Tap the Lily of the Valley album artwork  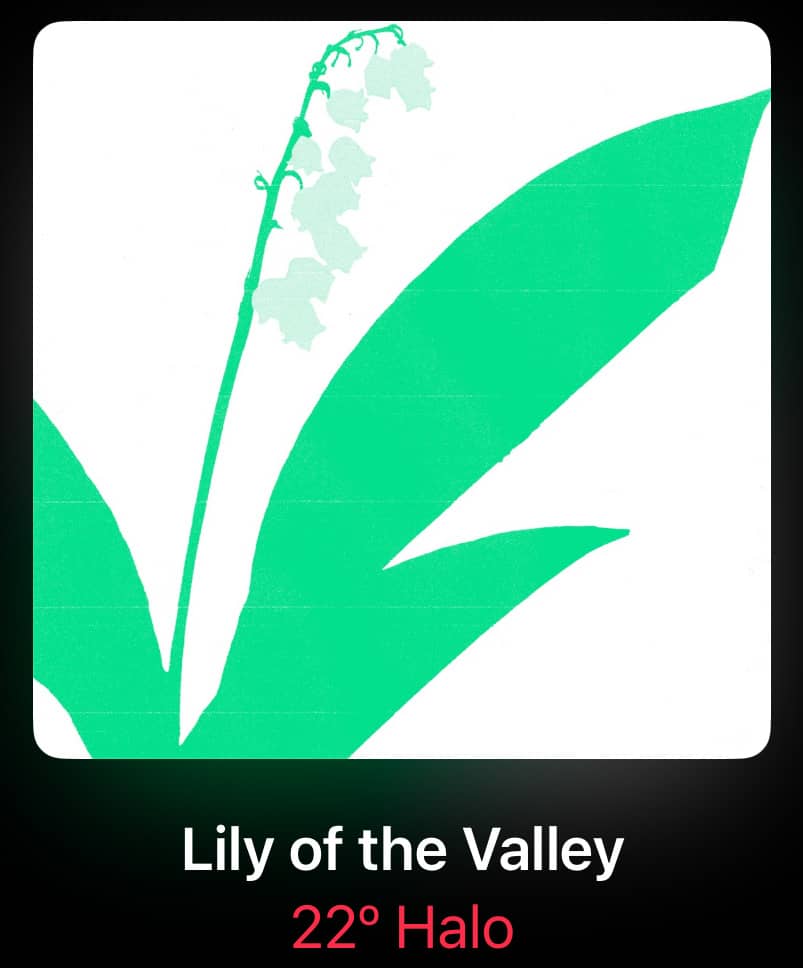coord(402,390)
